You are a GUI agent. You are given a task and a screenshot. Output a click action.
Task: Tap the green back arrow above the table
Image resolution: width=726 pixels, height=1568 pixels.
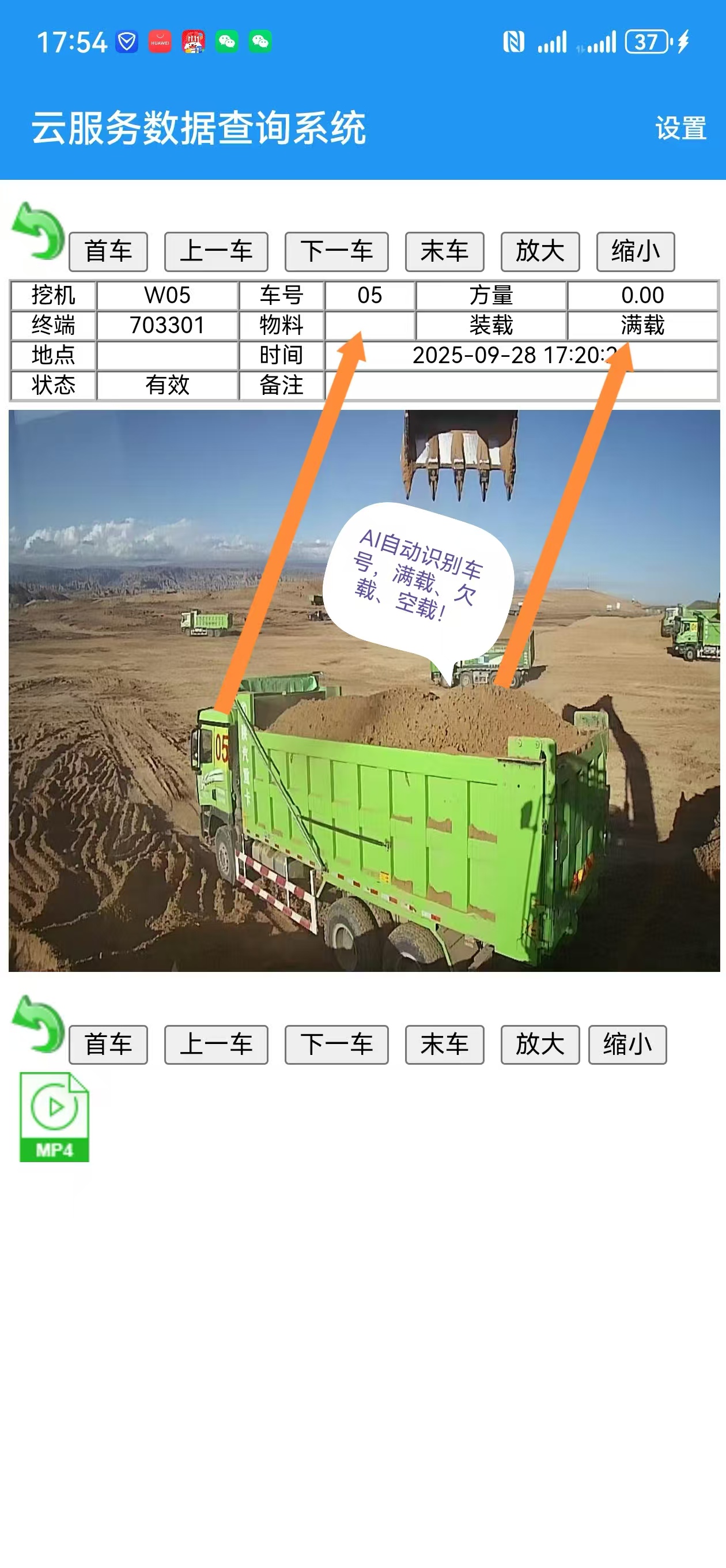37,231
